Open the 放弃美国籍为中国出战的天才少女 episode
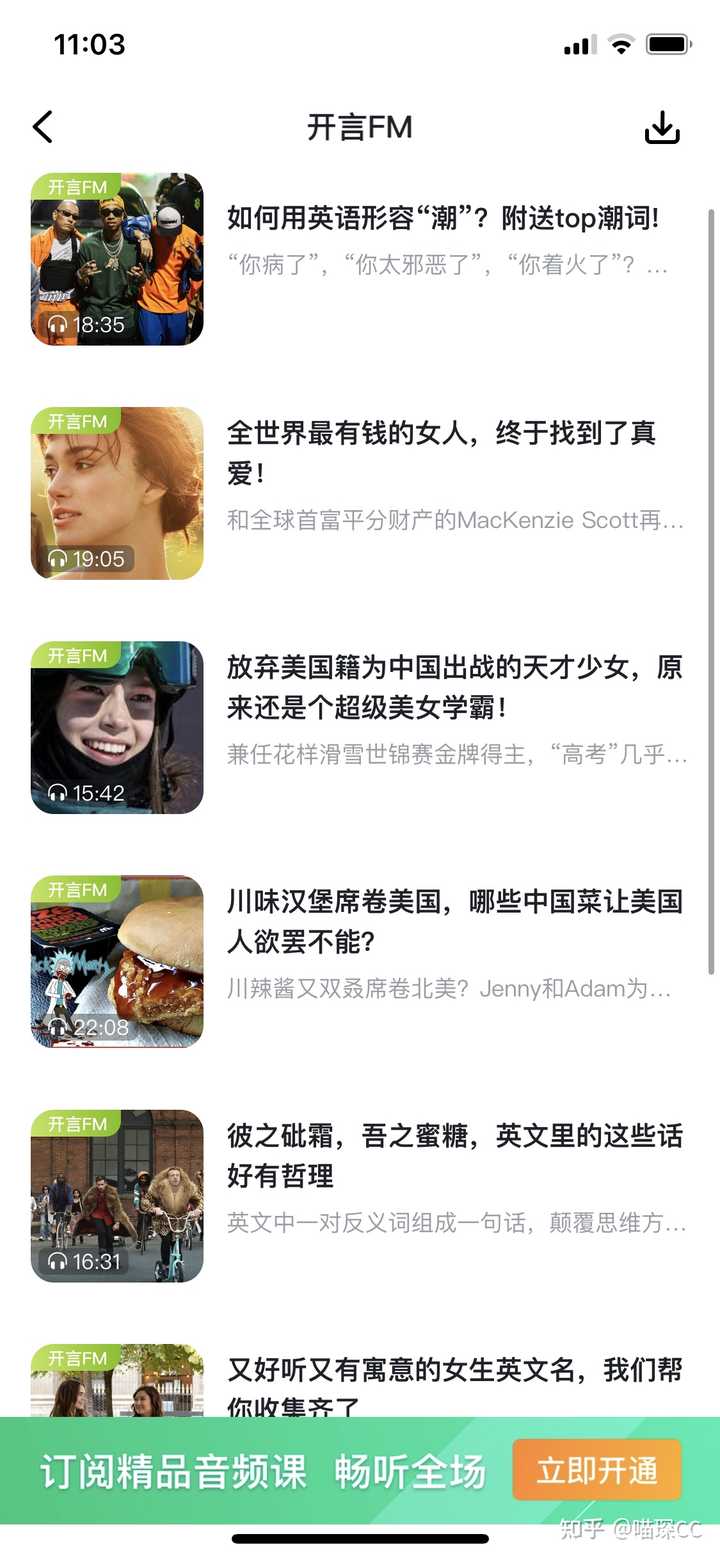 pos(454,687)
